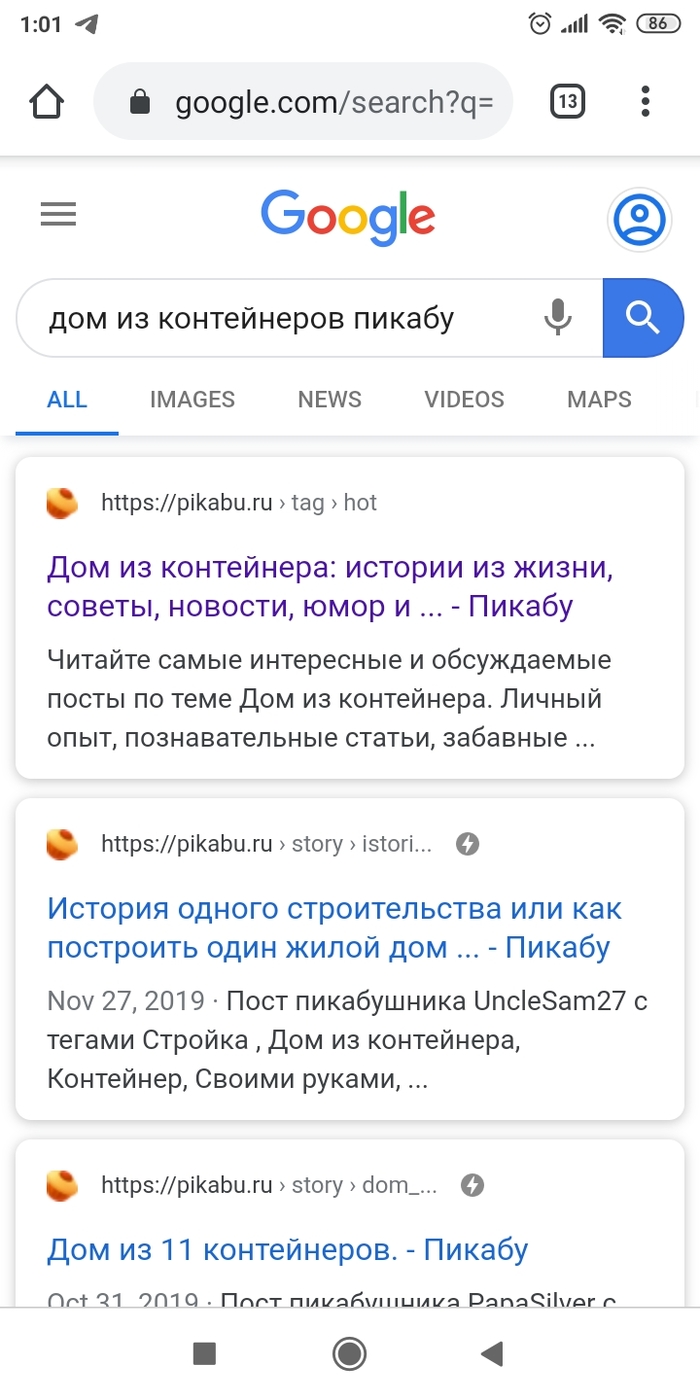Switch to the VIDEOS tab
This screenshot has width=700, height=1400.
[x=464, y=399]
